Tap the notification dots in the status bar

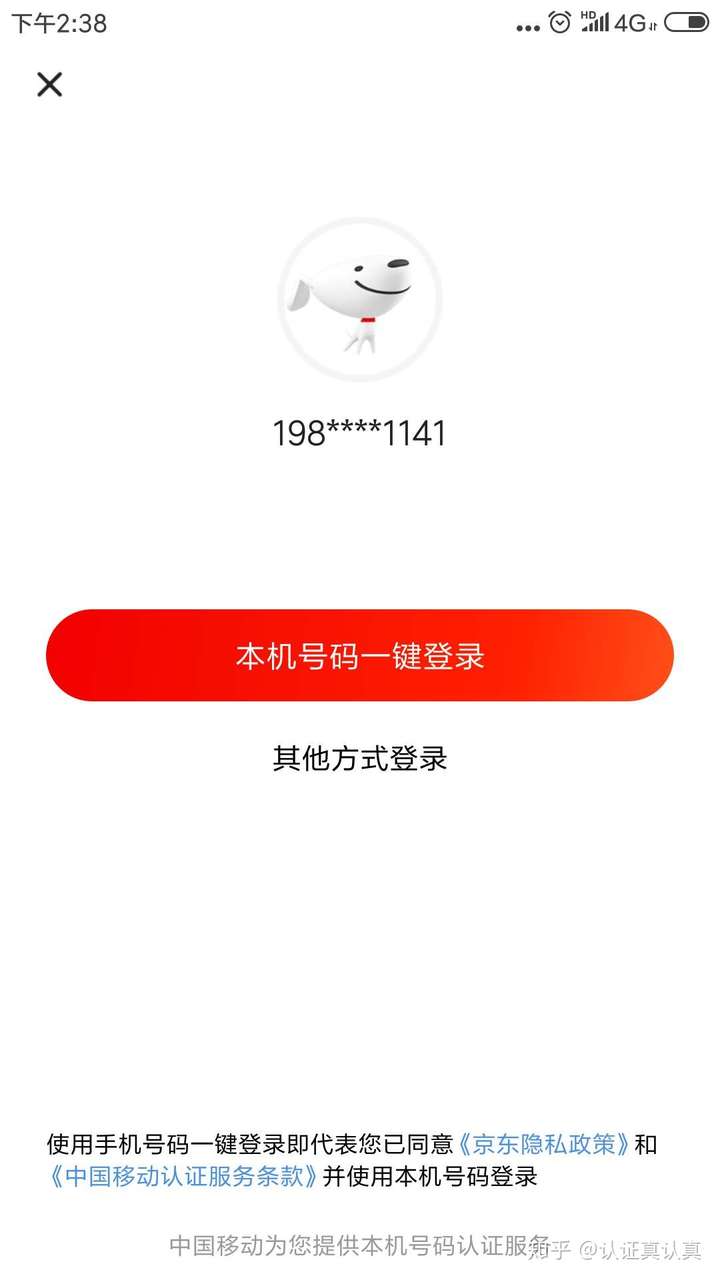[x=529, y=26]
